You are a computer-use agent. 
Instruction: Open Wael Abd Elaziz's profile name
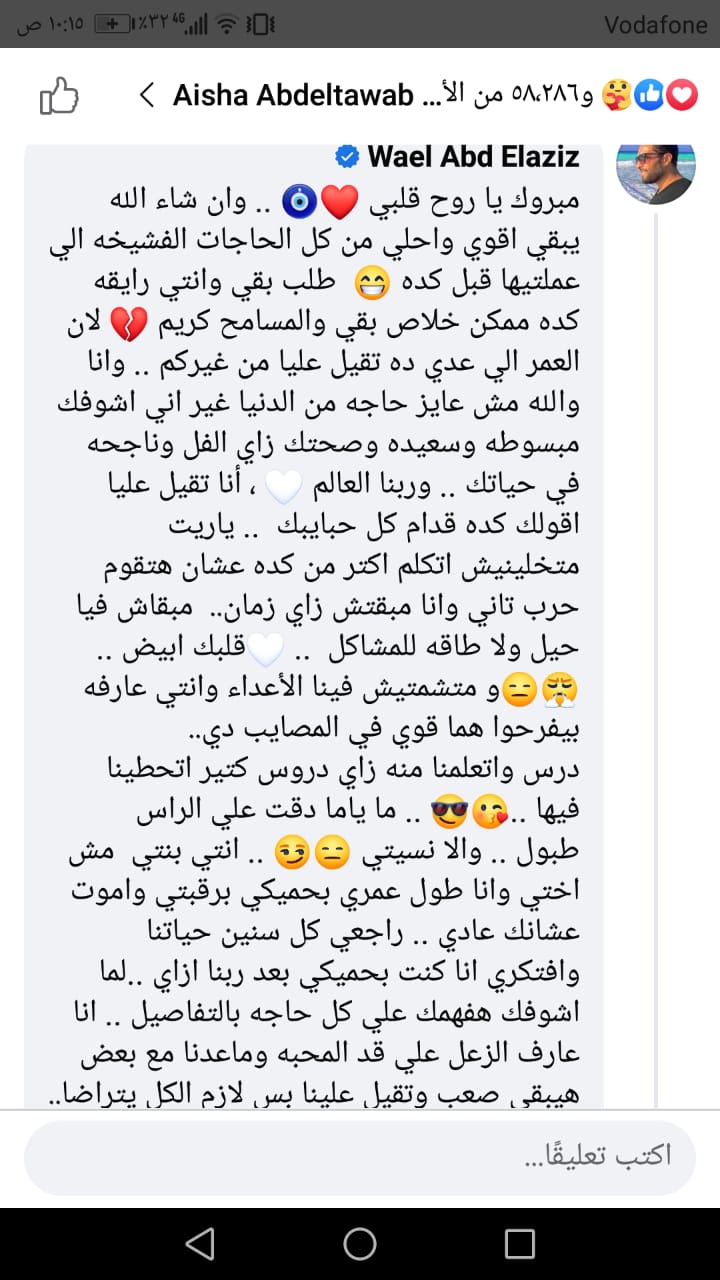coord(472,157)
